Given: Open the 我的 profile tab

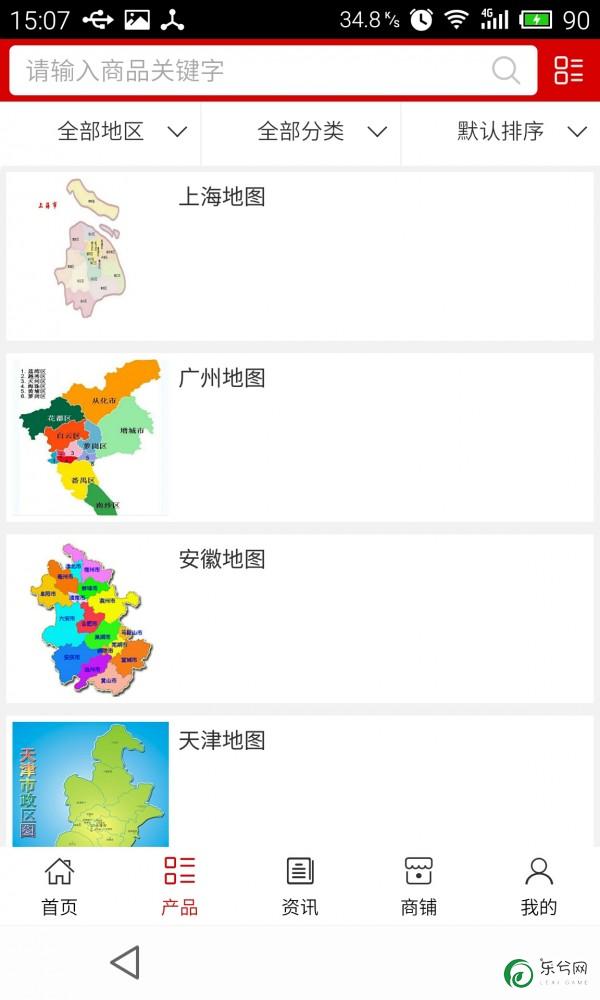Looking at the screenshot, I should tap(539, 886).
